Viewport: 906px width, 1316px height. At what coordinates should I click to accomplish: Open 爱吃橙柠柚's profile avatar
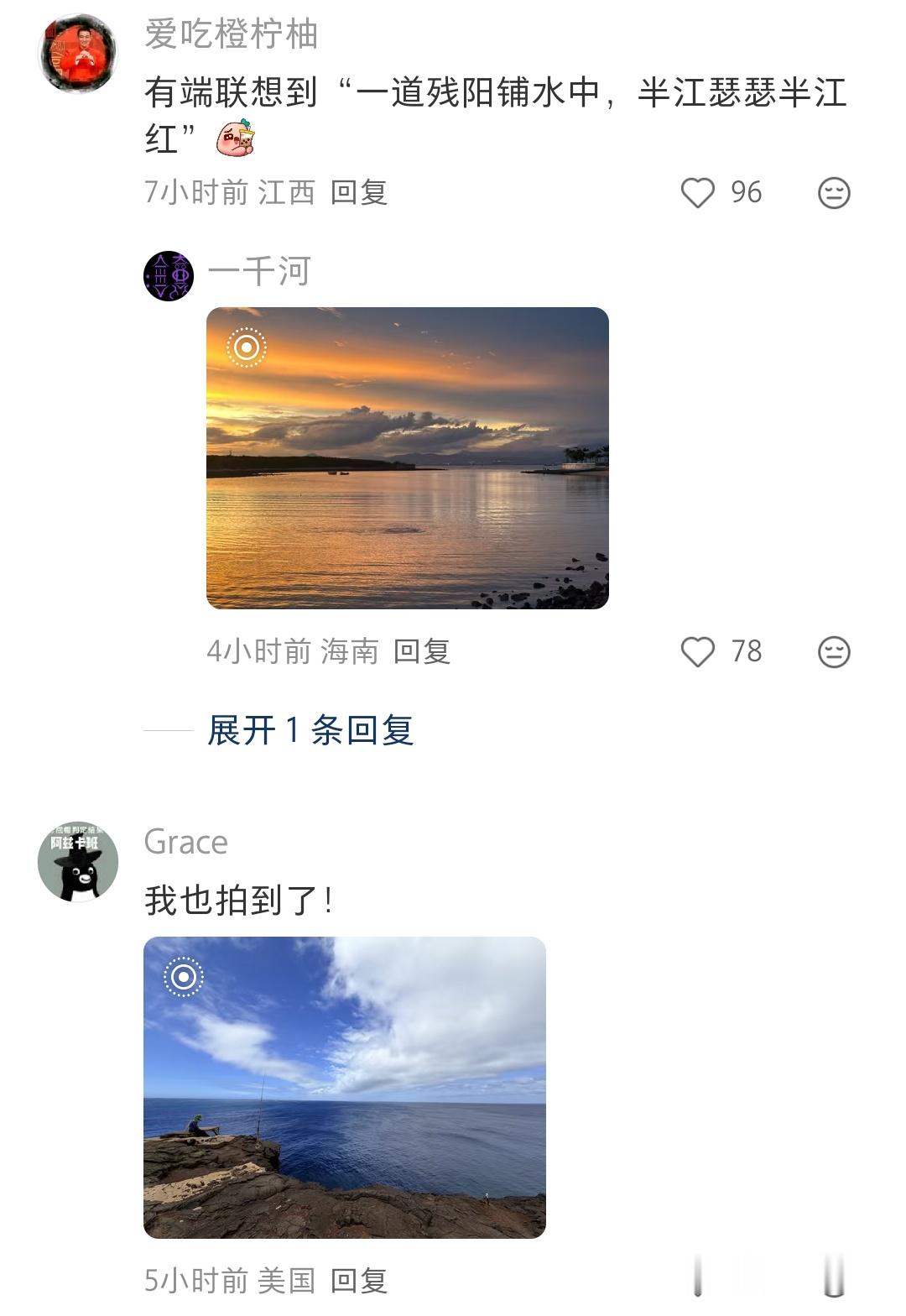tap(78, 54)
